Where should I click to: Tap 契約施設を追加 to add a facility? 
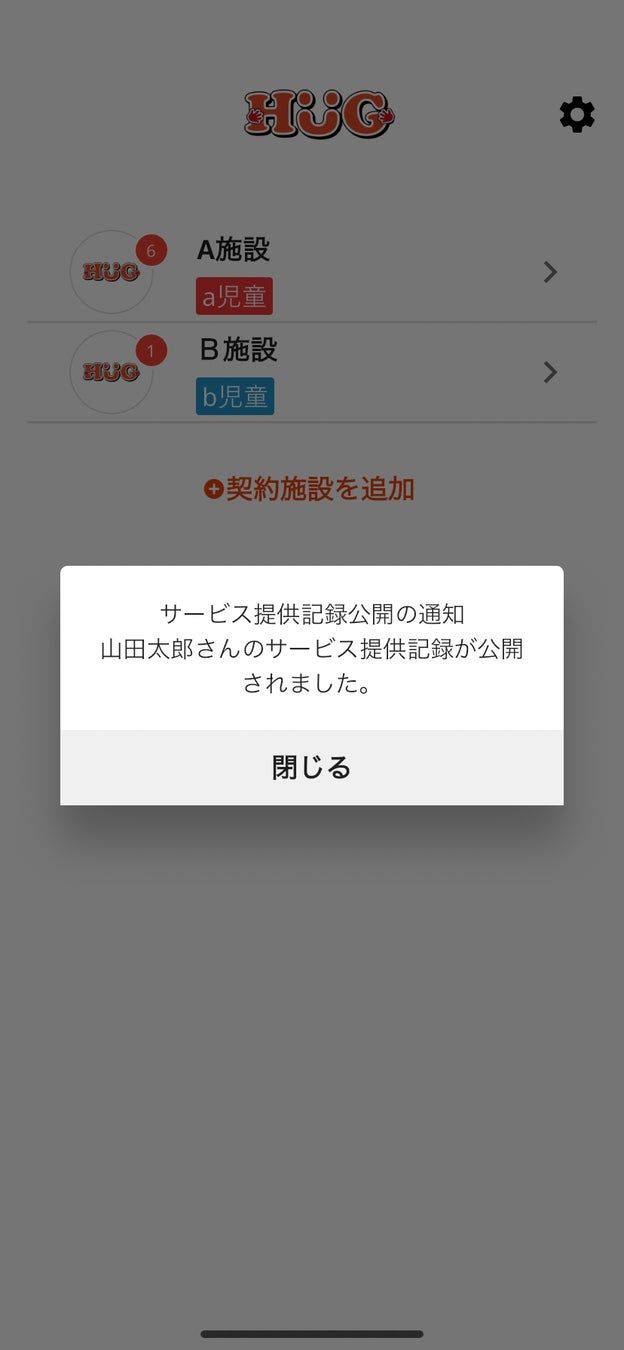click(x=310, y=489)
